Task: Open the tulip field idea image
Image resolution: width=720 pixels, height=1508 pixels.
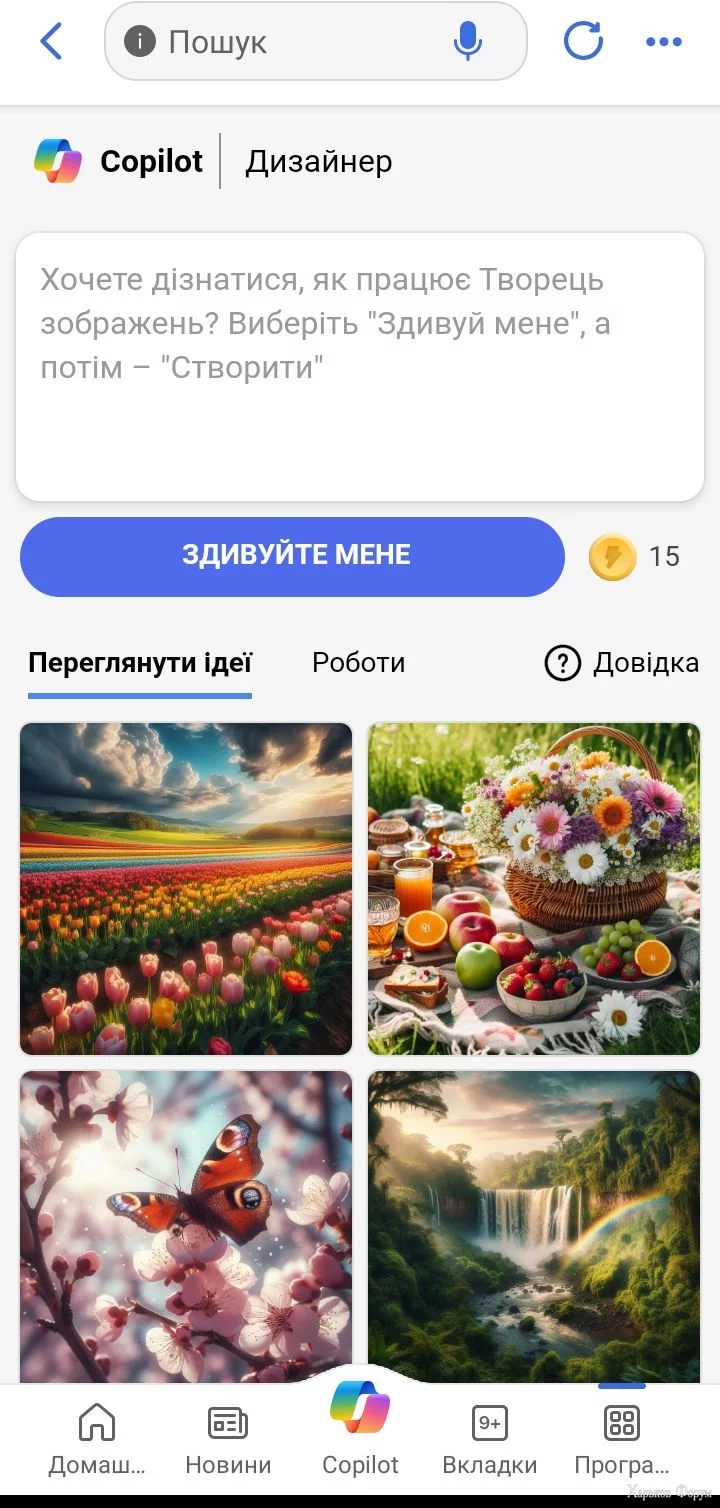Action: [186, 888]
